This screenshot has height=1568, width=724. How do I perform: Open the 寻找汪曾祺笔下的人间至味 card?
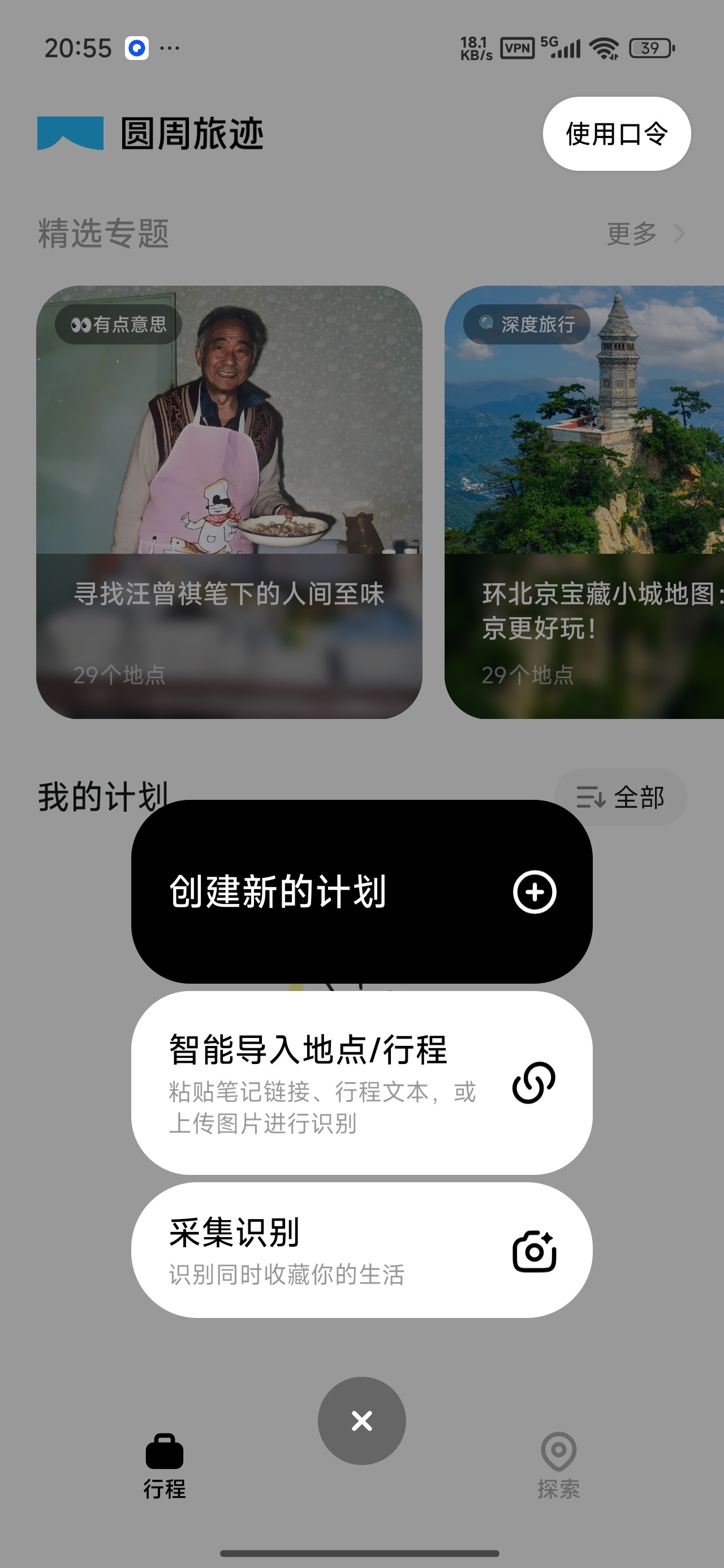[x=229, y=502]
